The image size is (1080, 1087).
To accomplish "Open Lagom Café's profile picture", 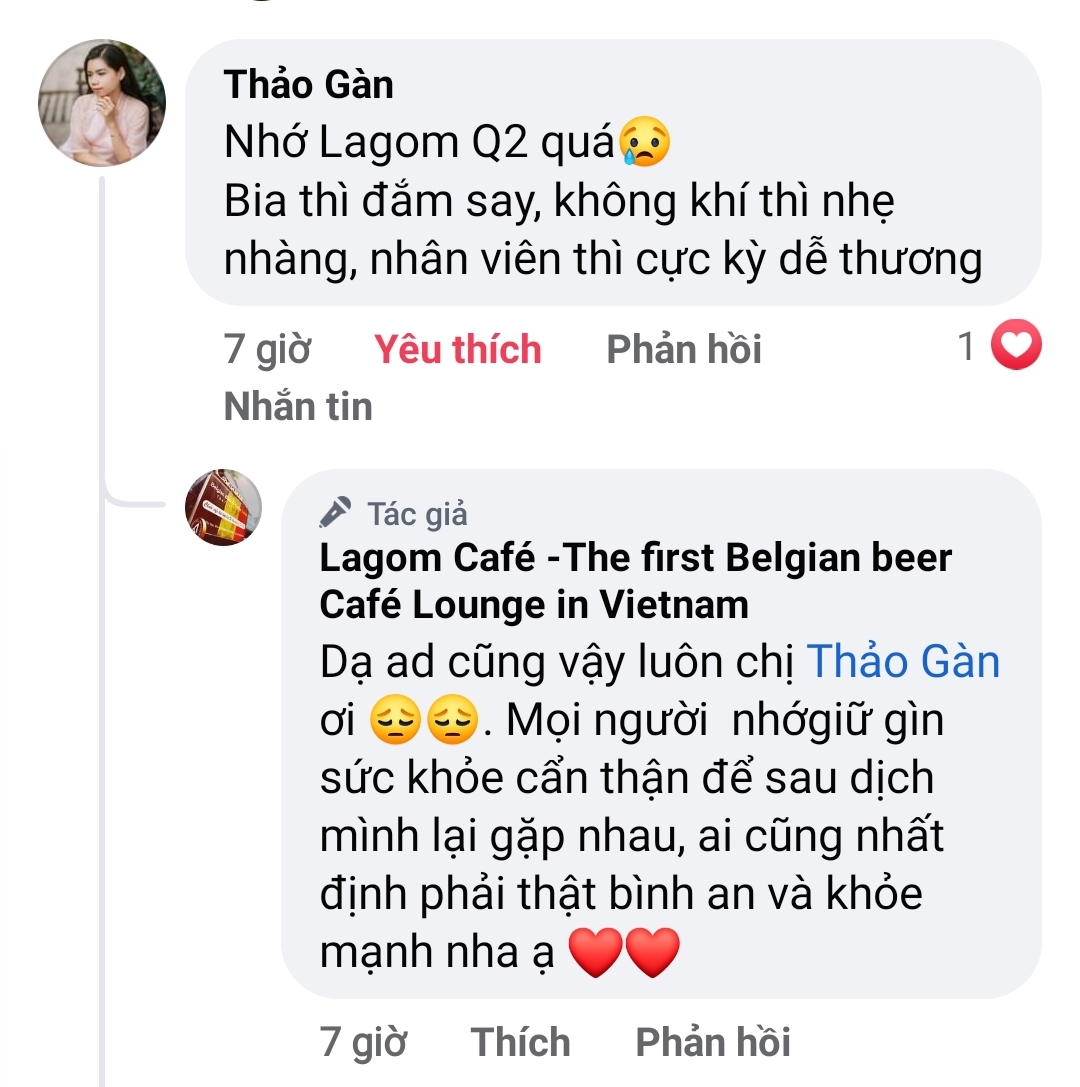I will point(224,508).
